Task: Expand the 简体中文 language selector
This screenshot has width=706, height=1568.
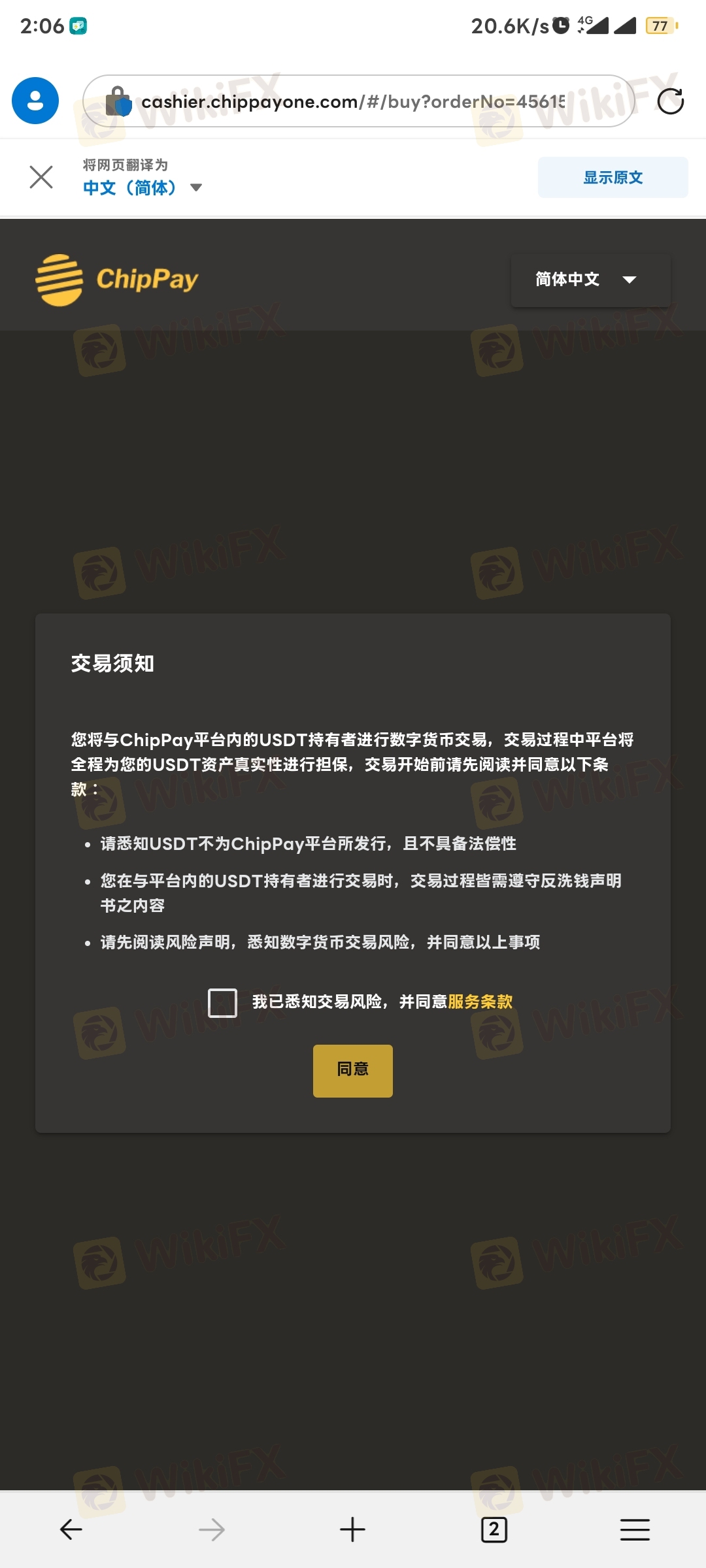Action: (x=590, y=280)
